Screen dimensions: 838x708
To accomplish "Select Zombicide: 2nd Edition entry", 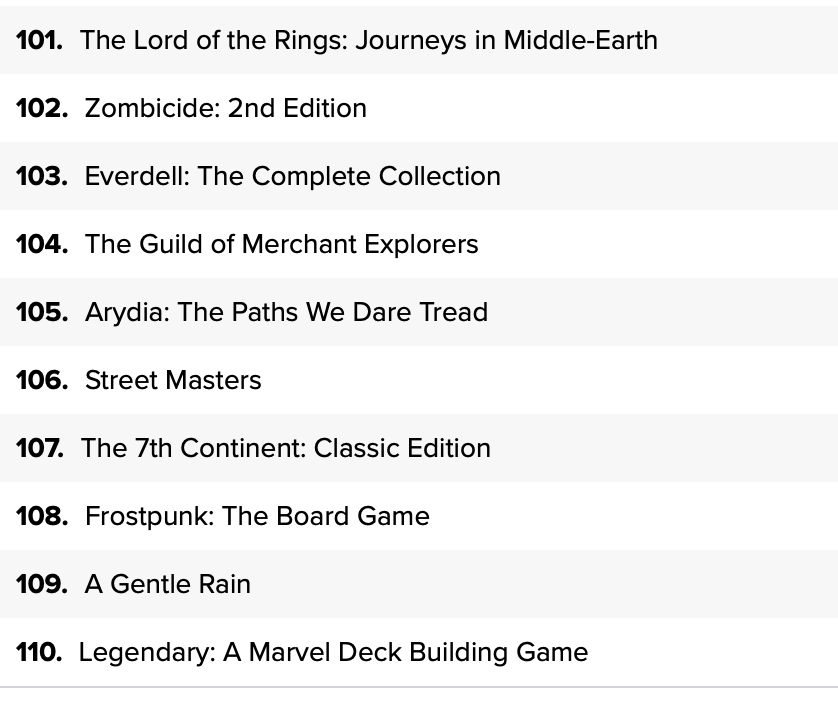I will [225, 108].
